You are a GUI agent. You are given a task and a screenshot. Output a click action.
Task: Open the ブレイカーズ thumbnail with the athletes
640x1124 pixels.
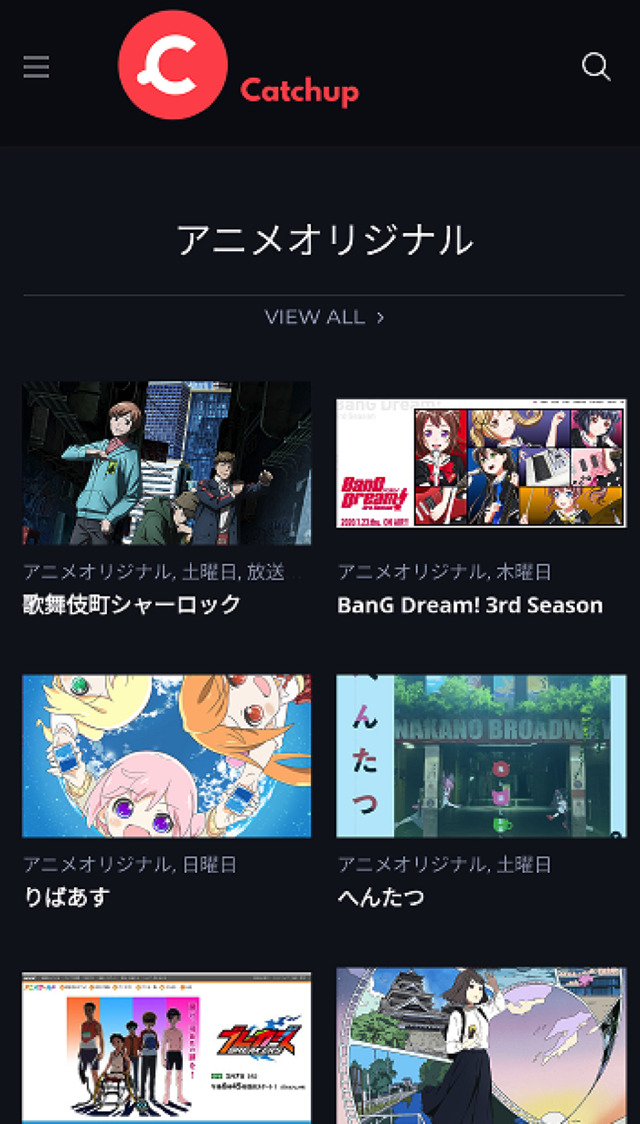[x=166, y=1046]
